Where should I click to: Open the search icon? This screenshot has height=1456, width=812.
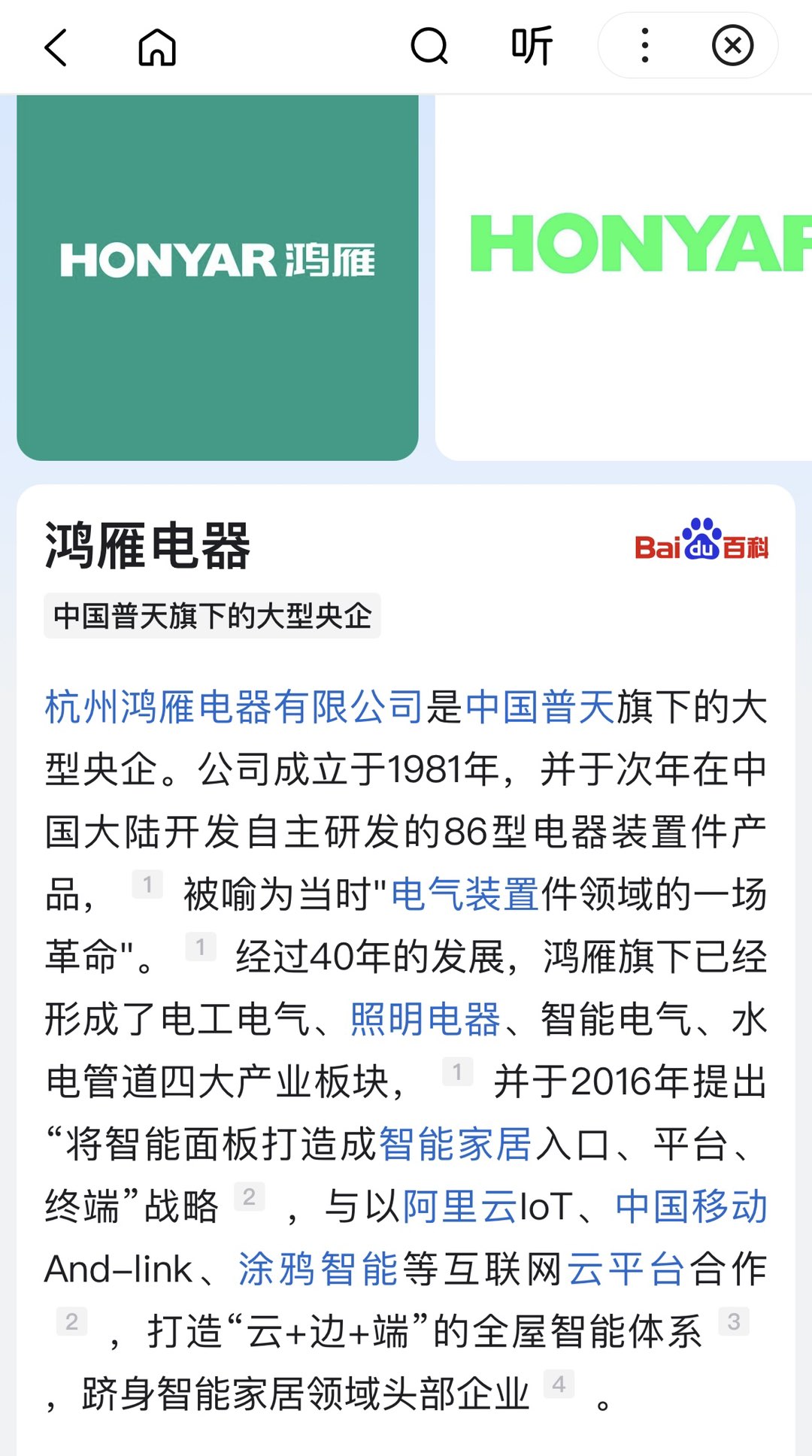429,47
